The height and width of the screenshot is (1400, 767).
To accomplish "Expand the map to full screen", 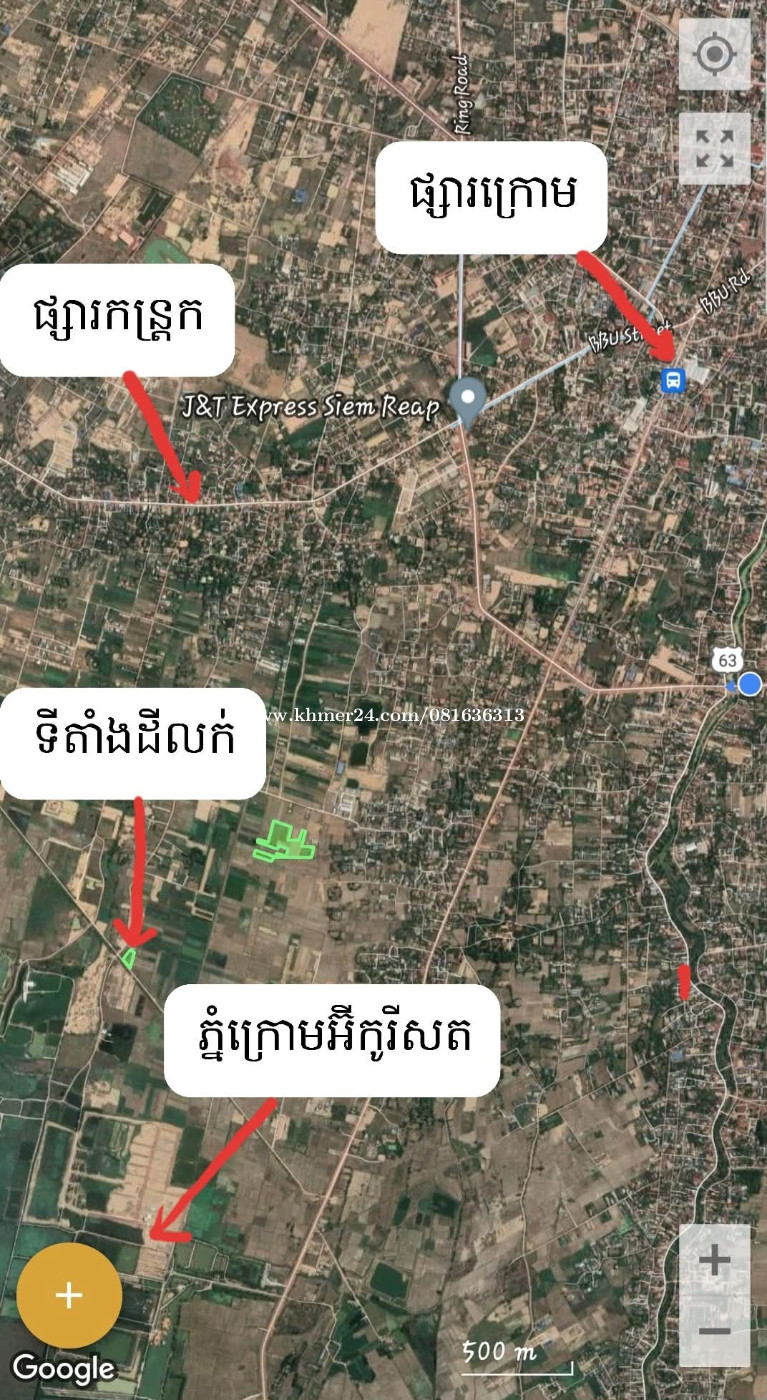I will click(714, 148).
